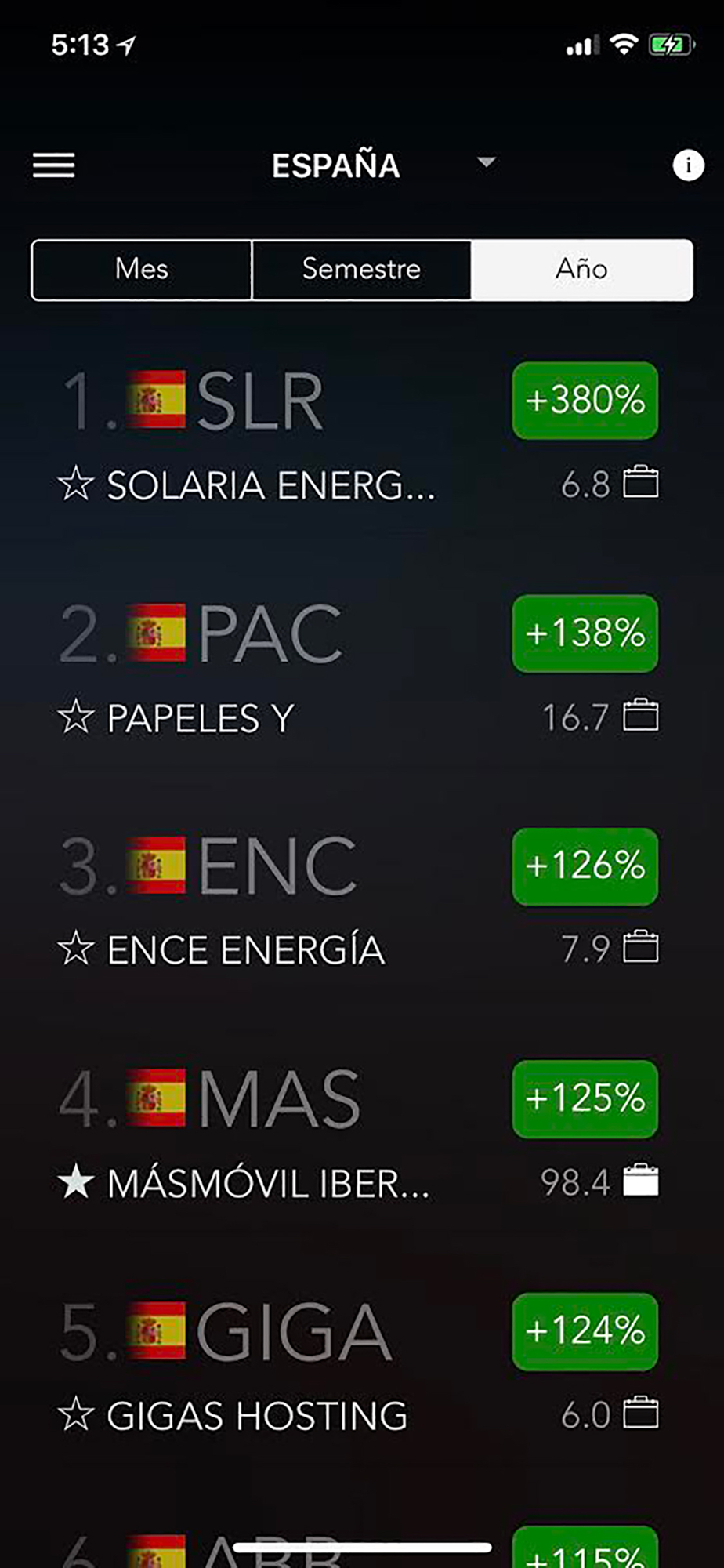Image resolution: width=724 pixels, height=1568 pixels.
Task: Toggle the filled briefcase beside 98.4
Action: [x=640, y=1180]
